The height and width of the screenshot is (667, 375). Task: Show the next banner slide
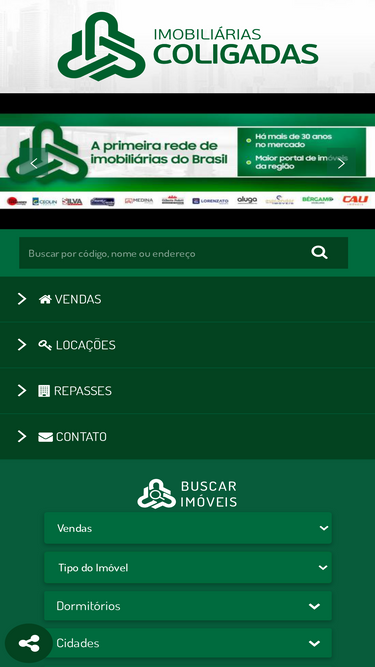[341, 163]
